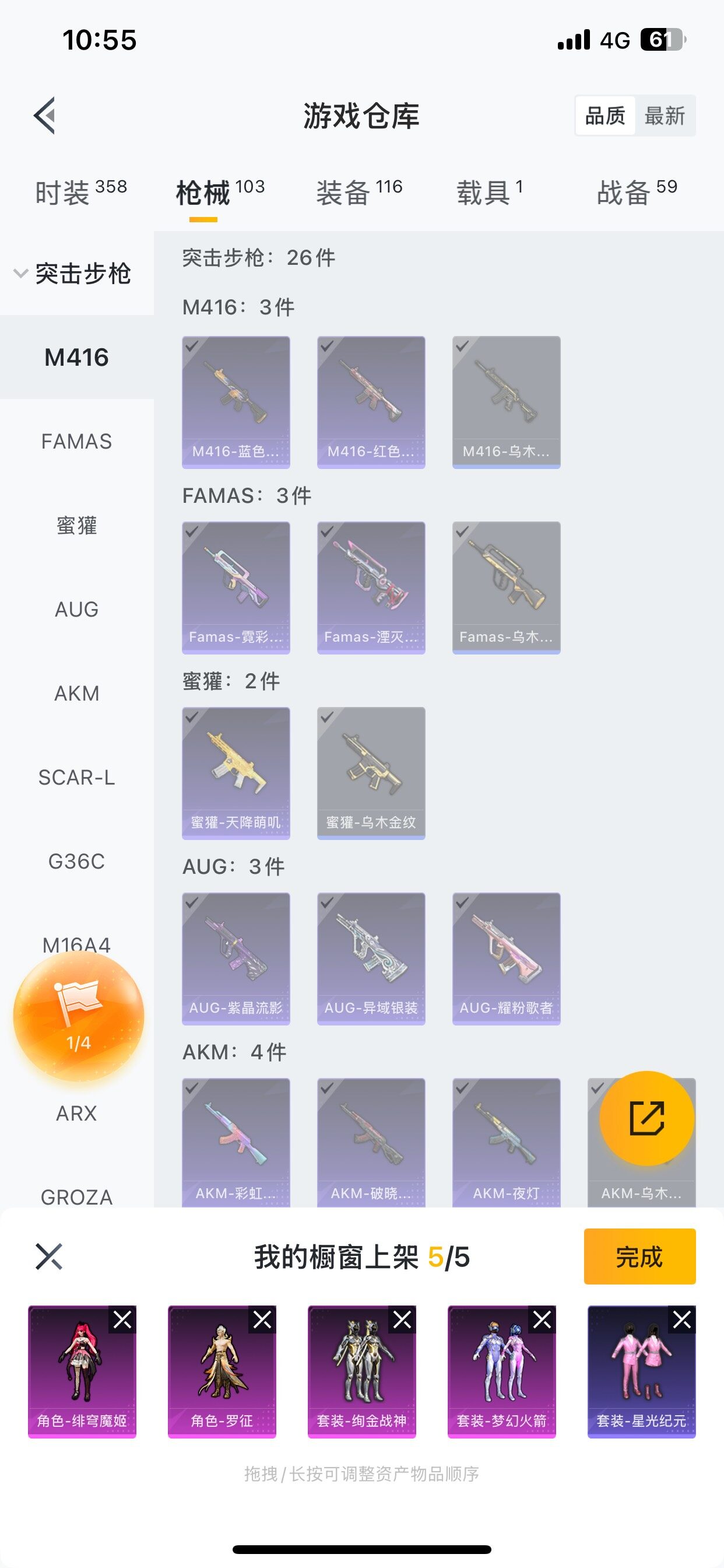Select the AKM-夜灯 skin
The width and height of the screenshot is (724, 1568).
[506, 1142]
